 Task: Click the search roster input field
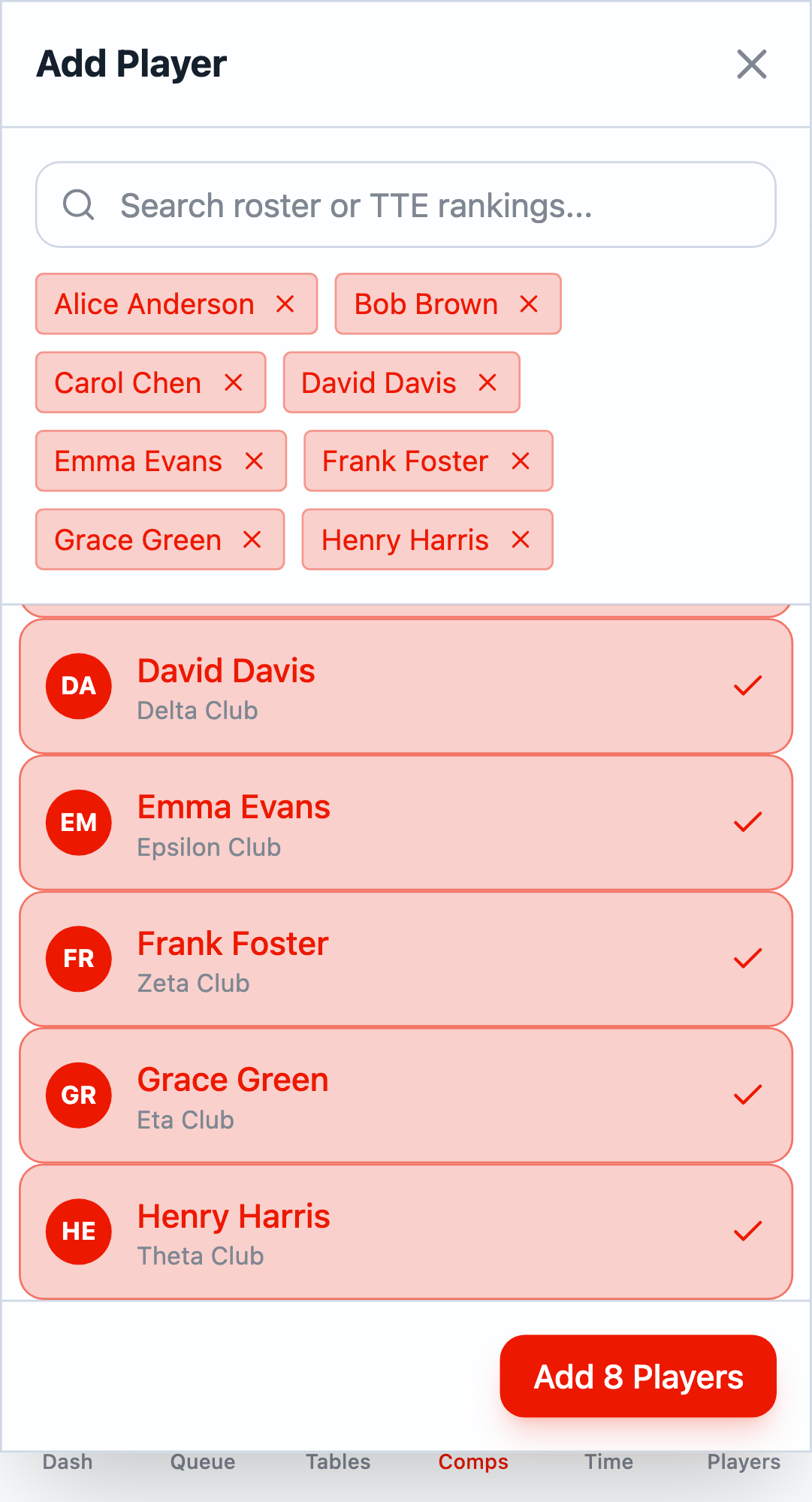[x=406, y=205]
